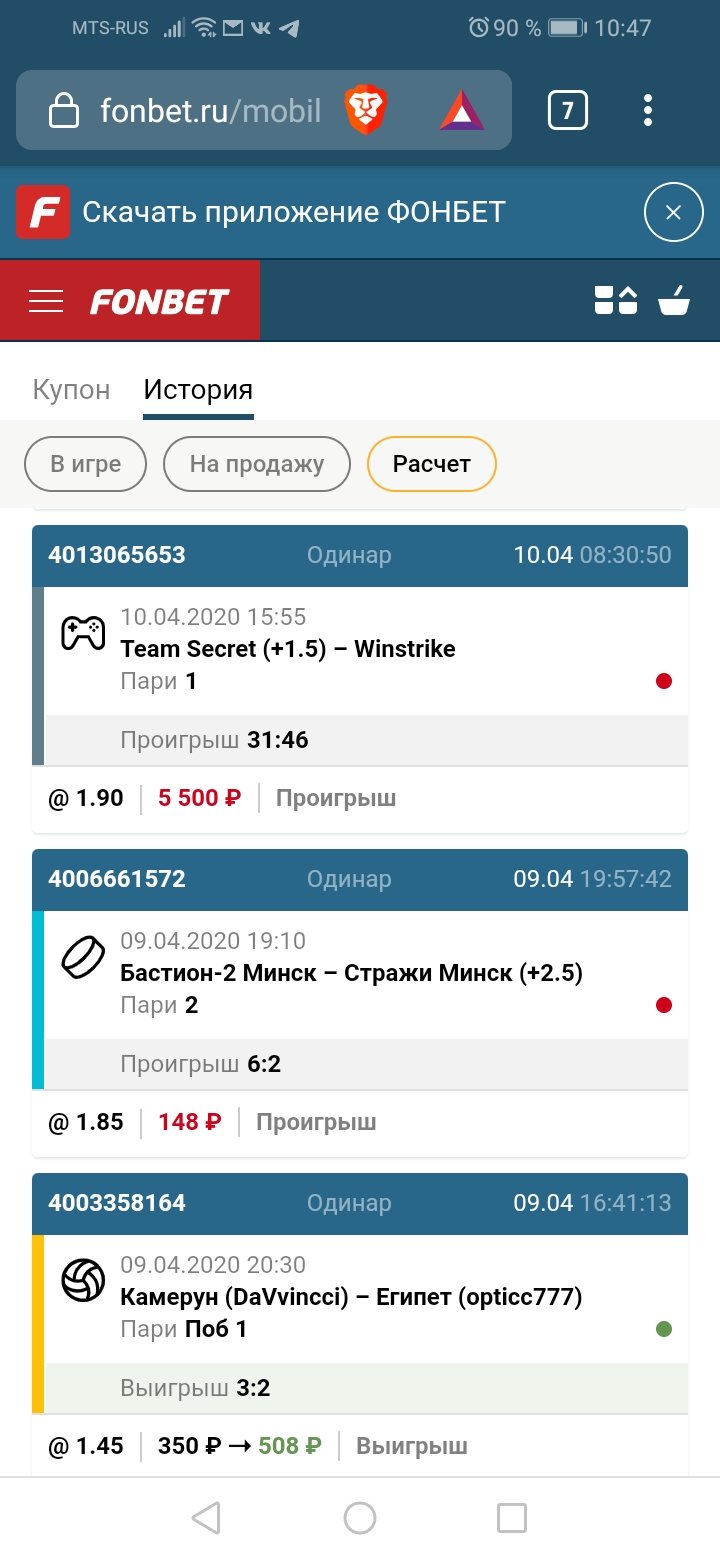Go to the system home screen
This screenshot has width=720, height=1560.
pyautogui.click(x=360, y=1518)
